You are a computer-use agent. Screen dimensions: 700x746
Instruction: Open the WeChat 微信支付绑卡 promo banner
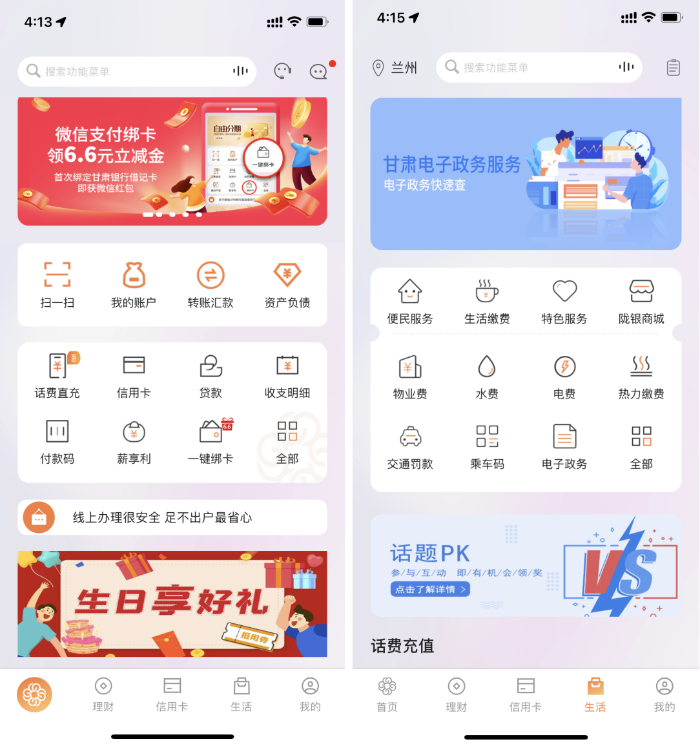(172, 161)
